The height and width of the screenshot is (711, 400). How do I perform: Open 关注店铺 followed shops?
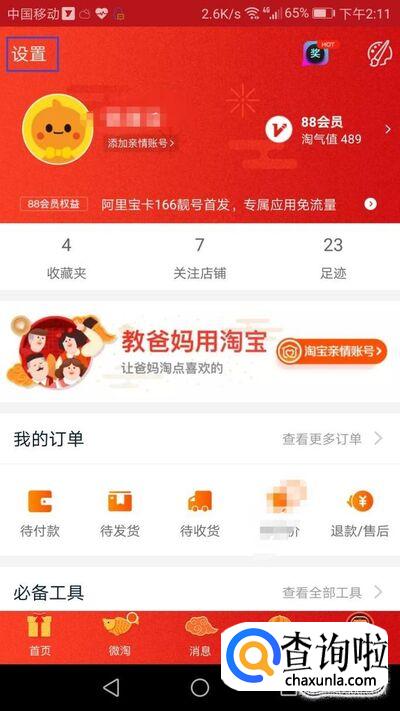[x=200, y=258]
